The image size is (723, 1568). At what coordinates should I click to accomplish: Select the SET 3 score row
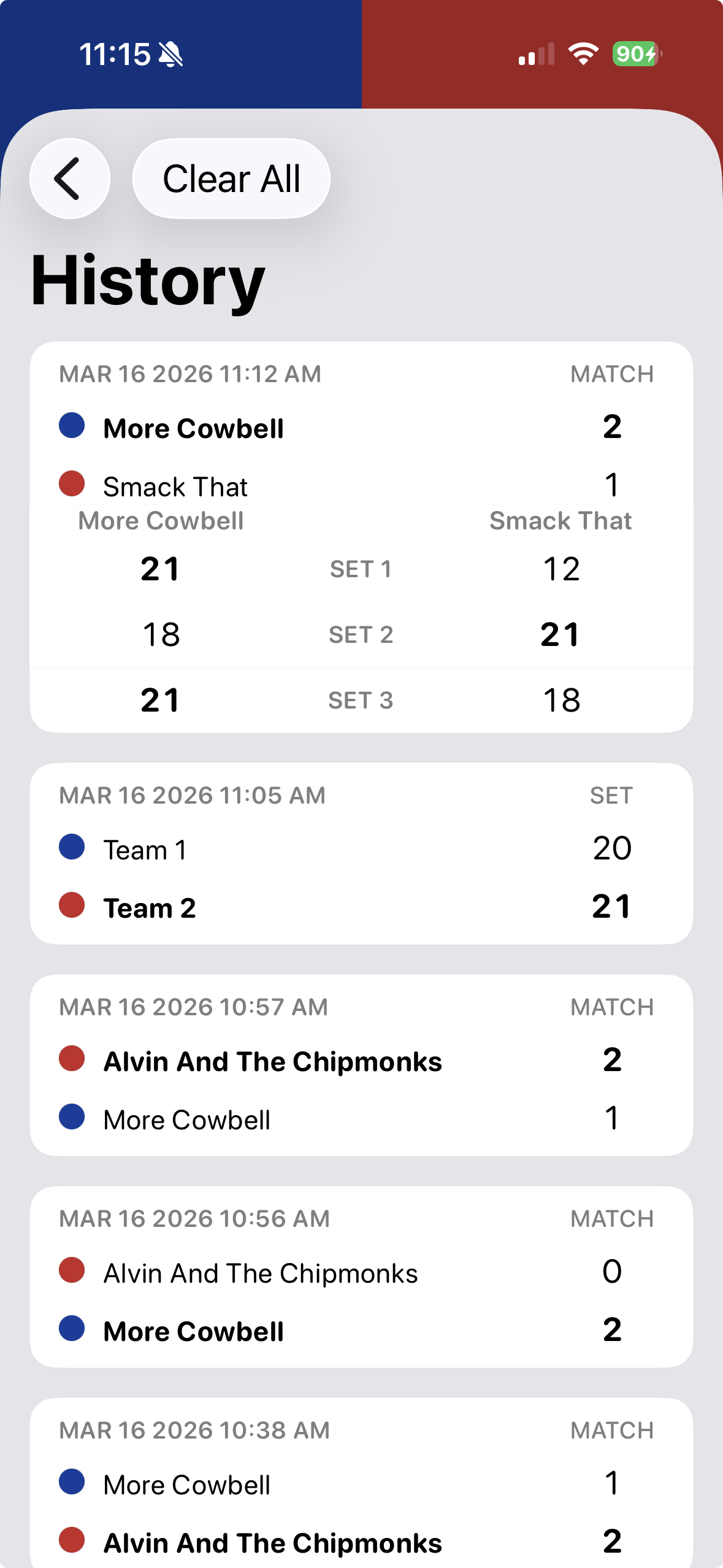(361, 699)
